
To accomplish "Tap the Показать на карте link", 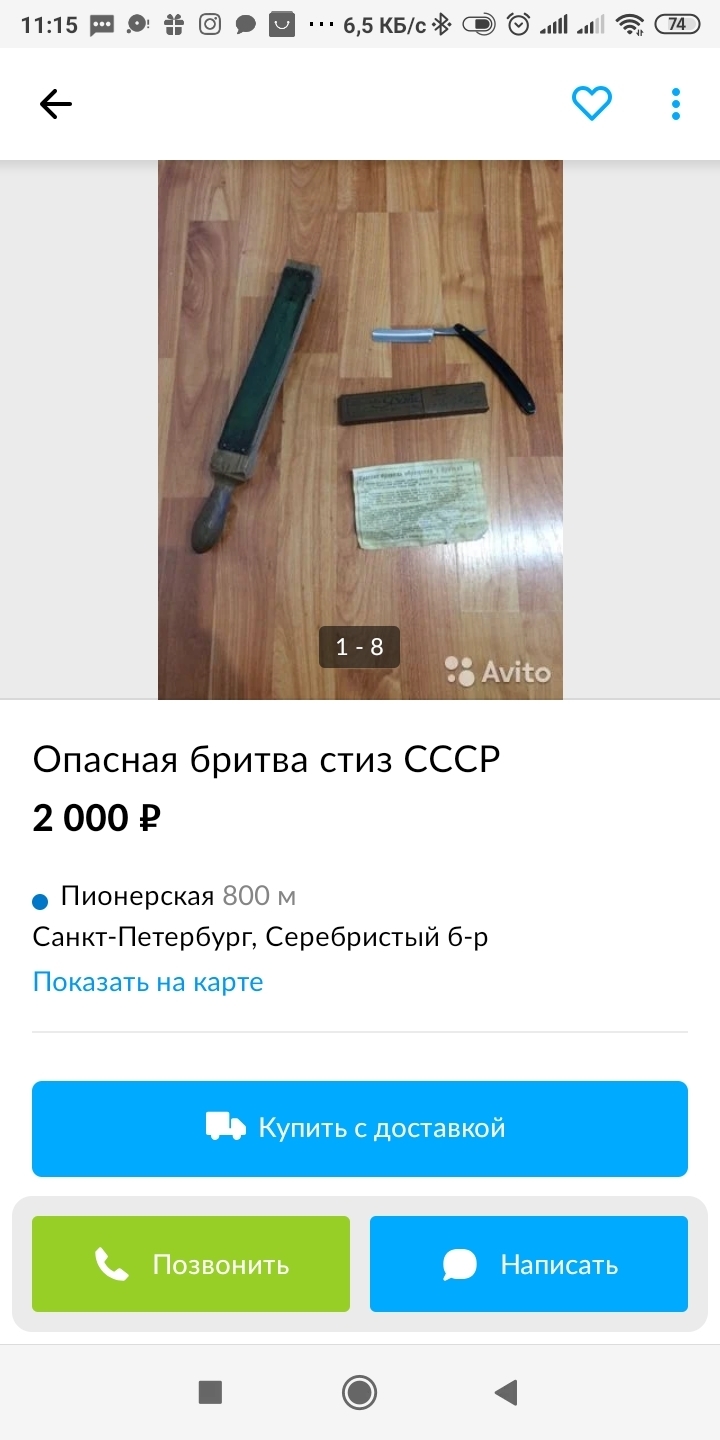I will point(148,981).
